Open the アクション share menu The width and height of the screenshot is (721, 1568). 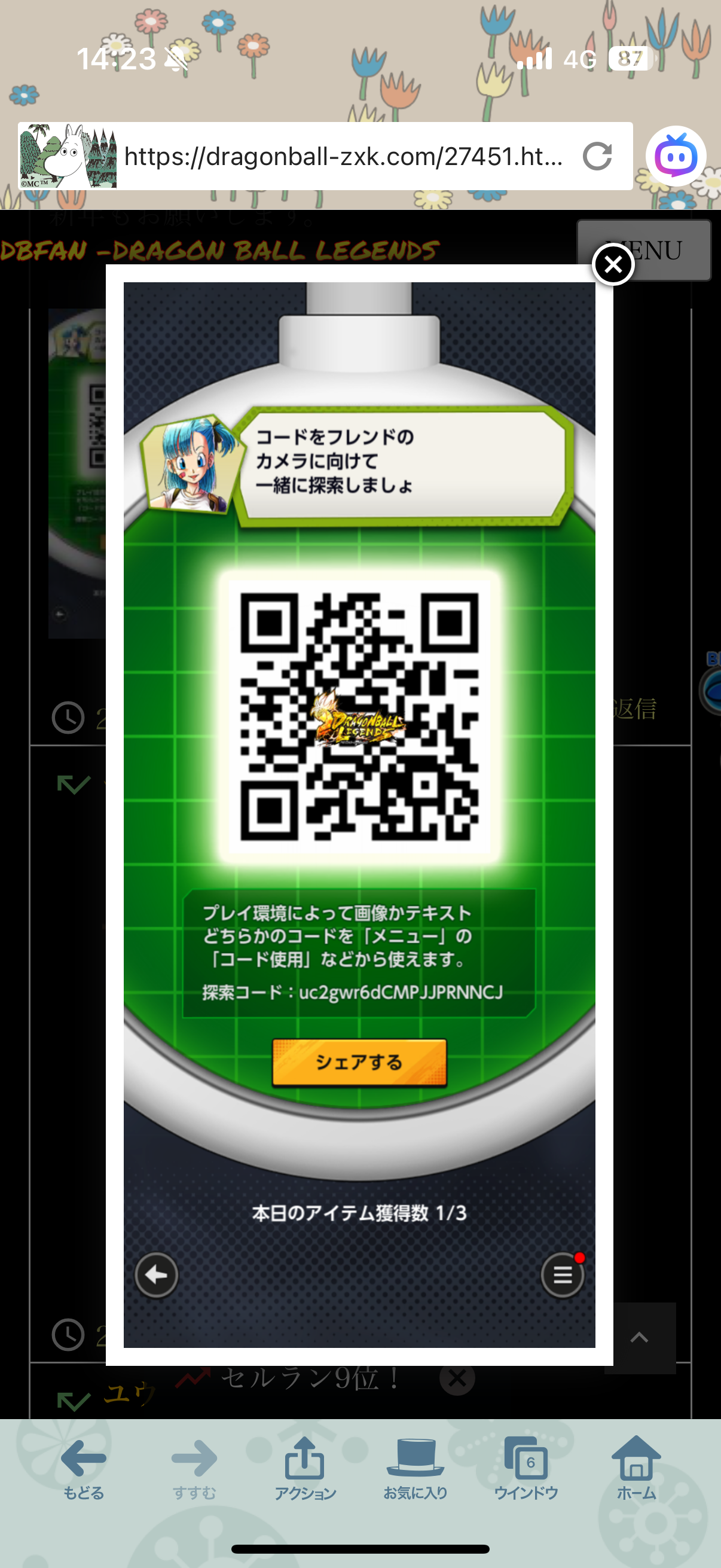point(305,1468)
